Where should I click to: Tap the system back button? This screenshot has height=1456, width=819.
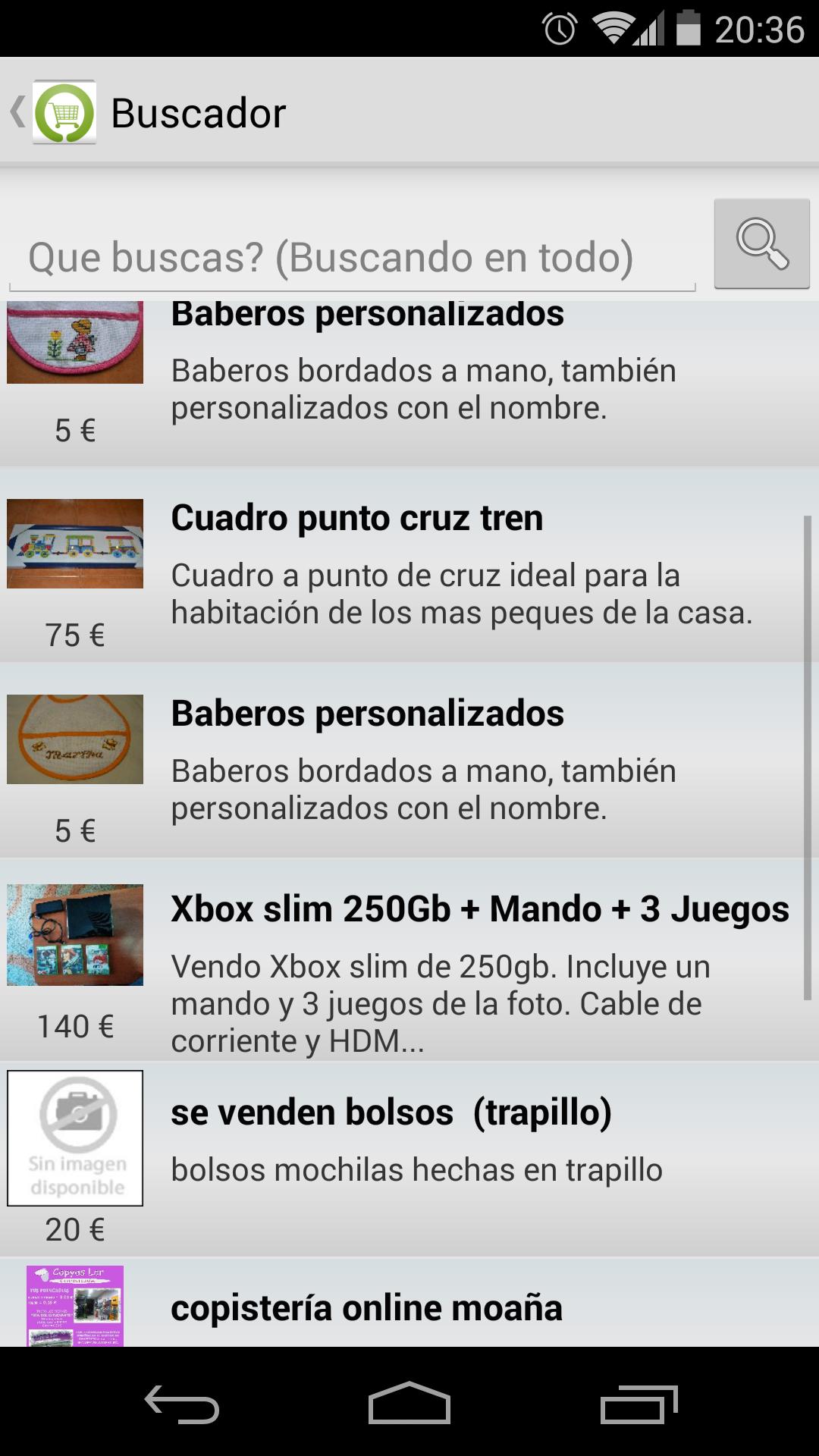click(182, 1404)
